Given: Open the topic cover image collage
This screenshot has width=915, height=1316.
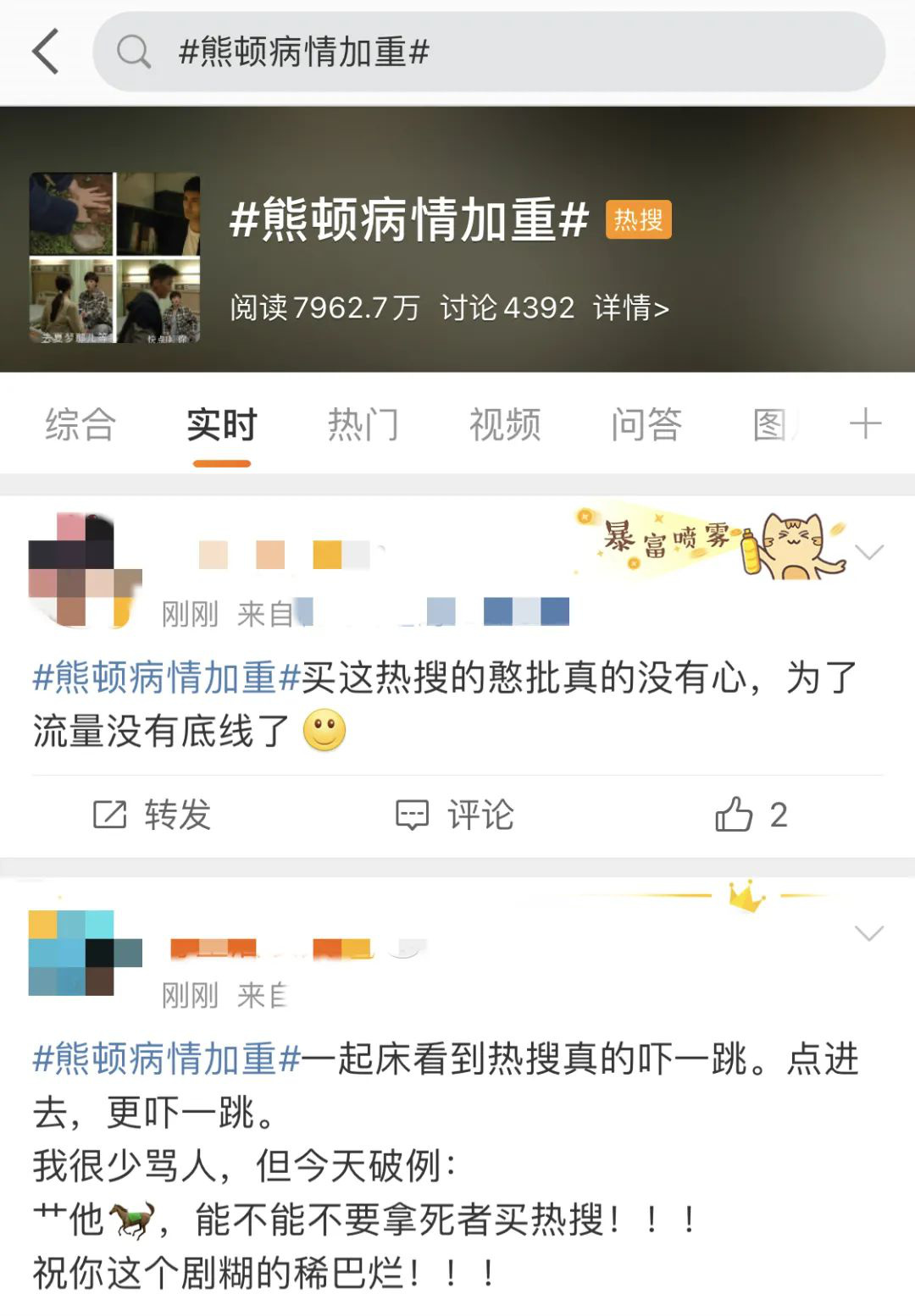Looking at the screenshot, I should 114,257.
